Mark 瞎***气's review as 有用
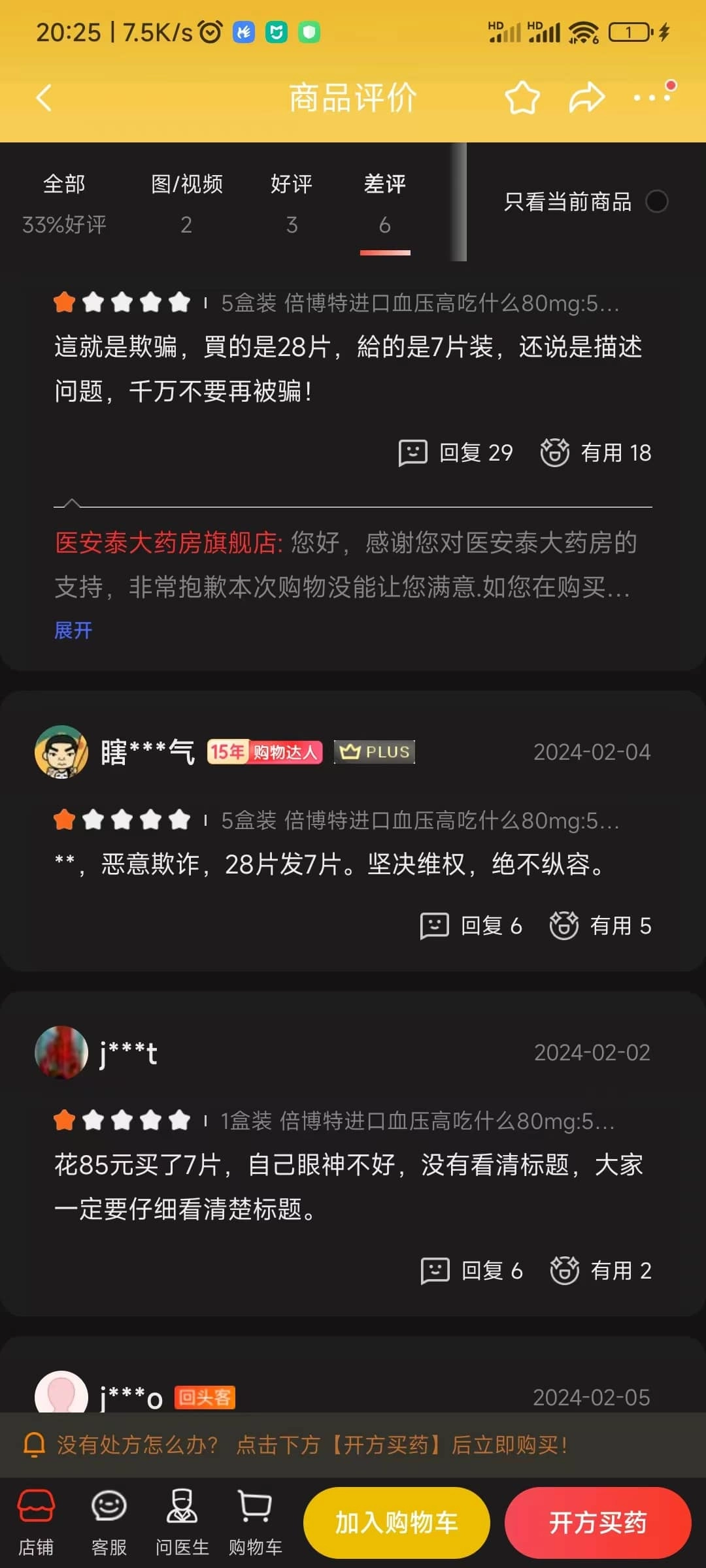706x1568 pixels. click(x=600, y=926)
